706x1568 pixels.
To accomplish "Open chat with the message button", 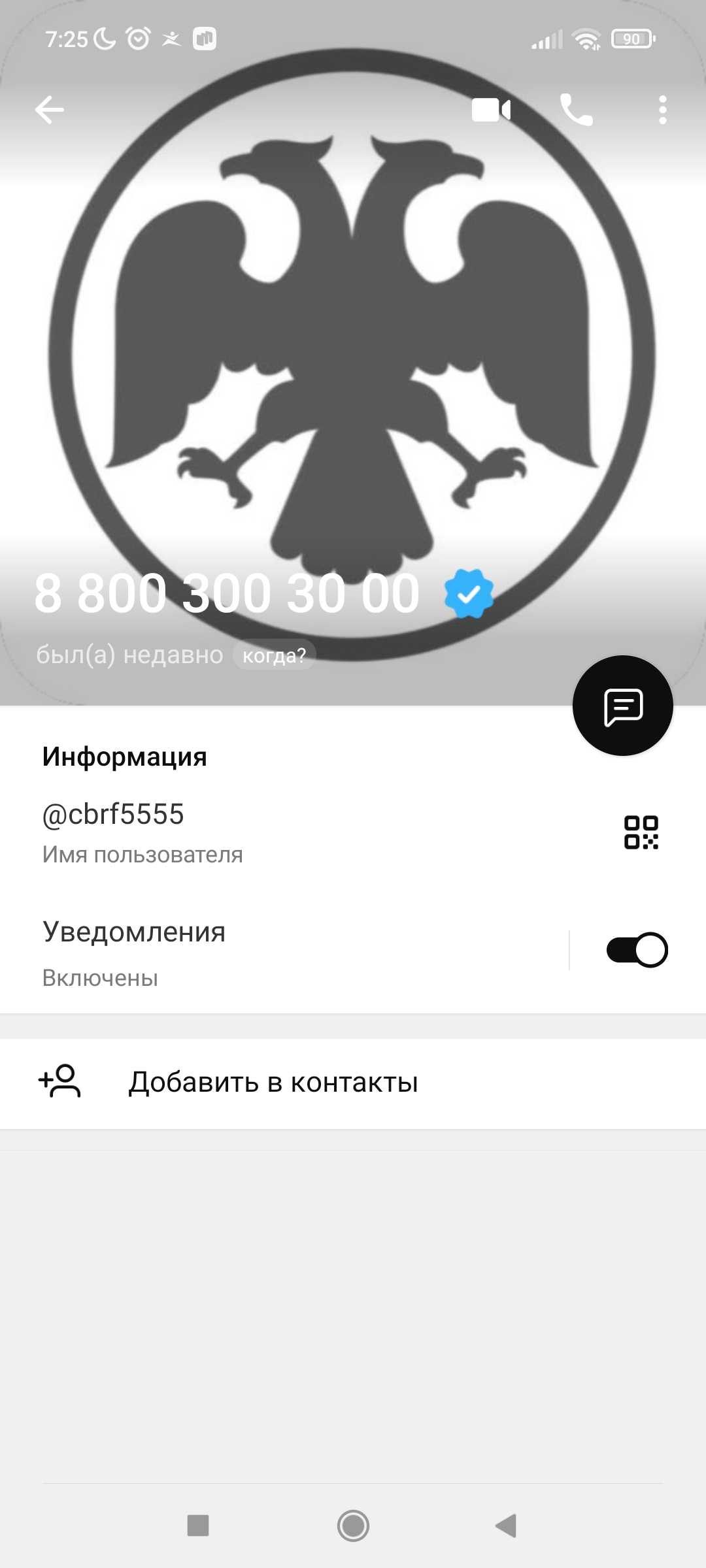I will coord(622,706).
